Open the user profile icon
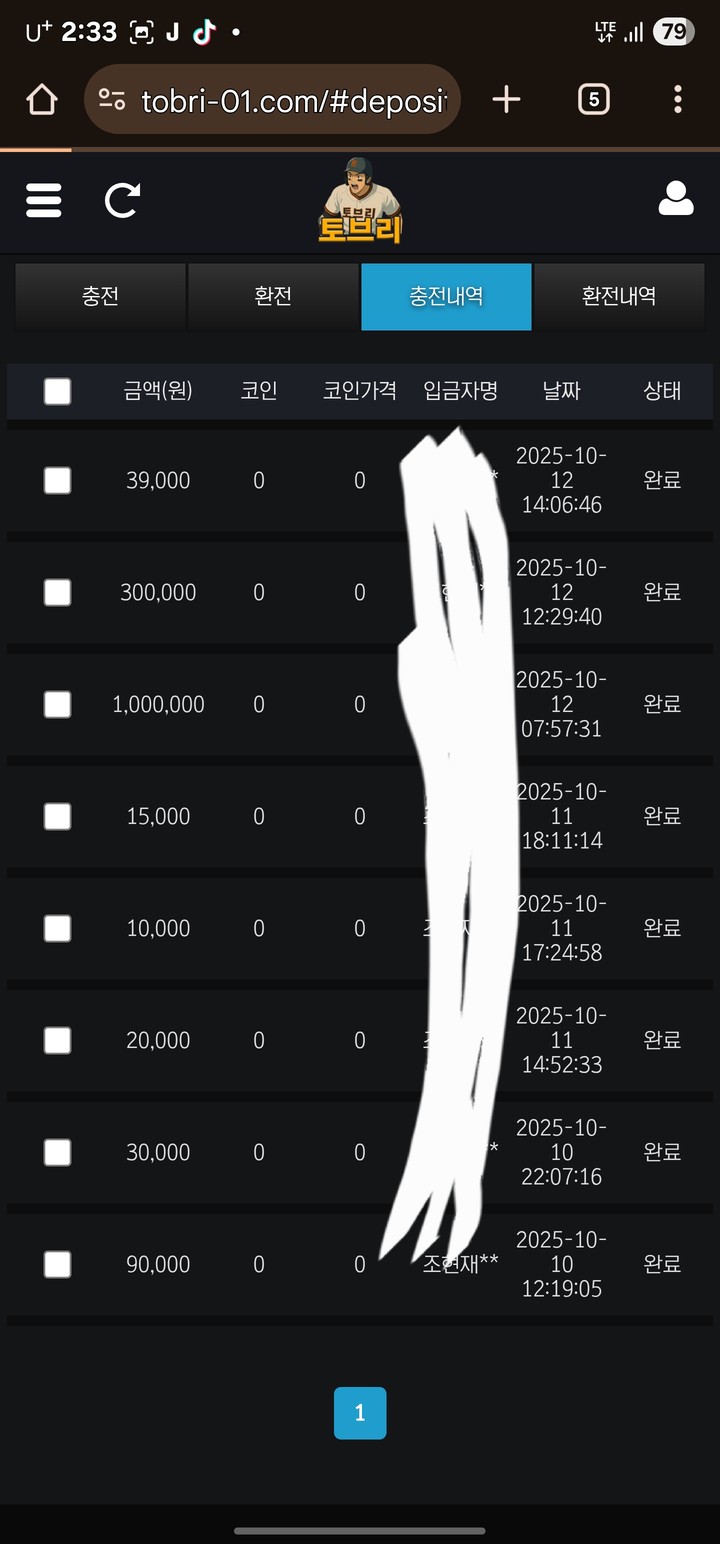 tap(676, 199)
